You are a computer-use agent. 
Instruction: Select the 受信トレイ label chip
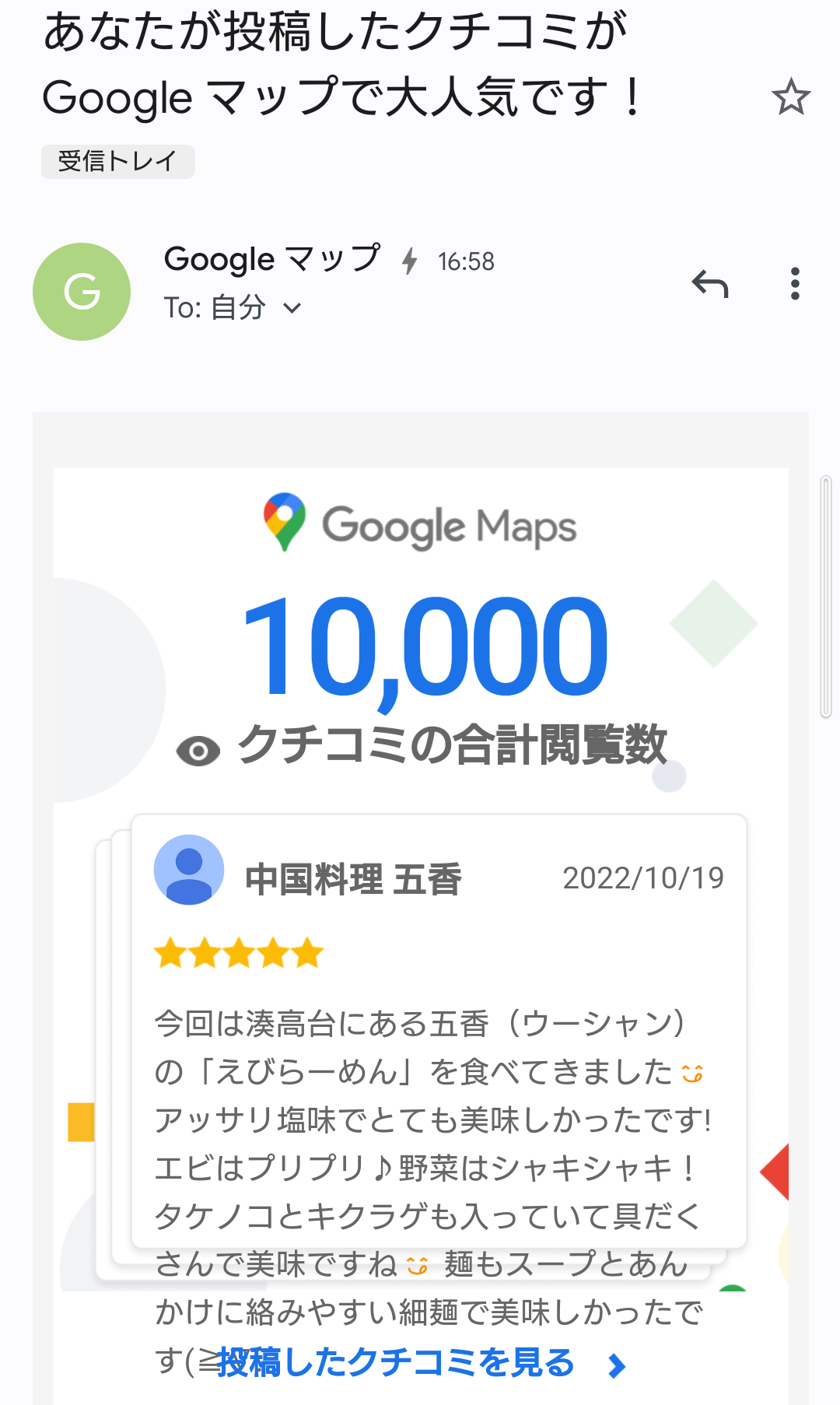(117, 161)
